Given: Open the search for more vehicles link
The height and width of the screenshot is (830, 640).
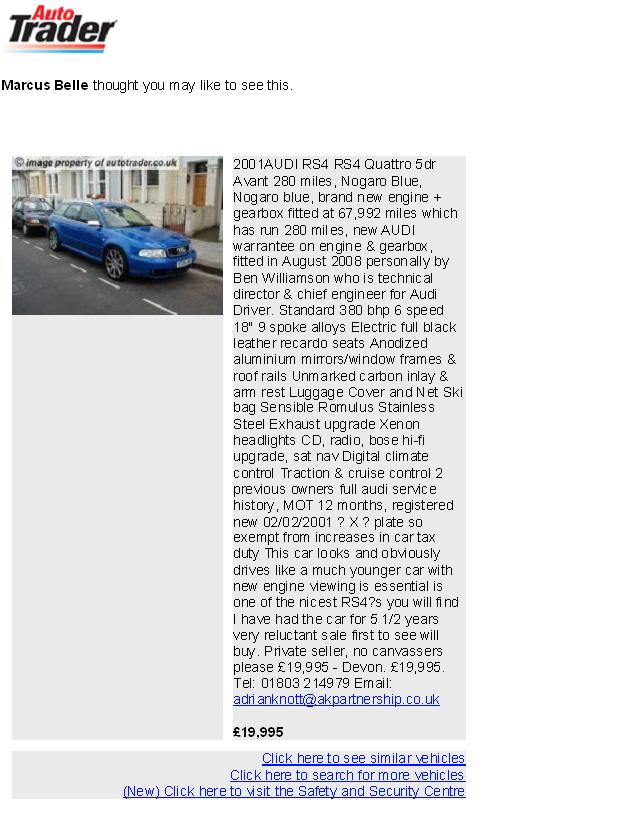Looking at the screenshot, I should (x=347, y=775).
